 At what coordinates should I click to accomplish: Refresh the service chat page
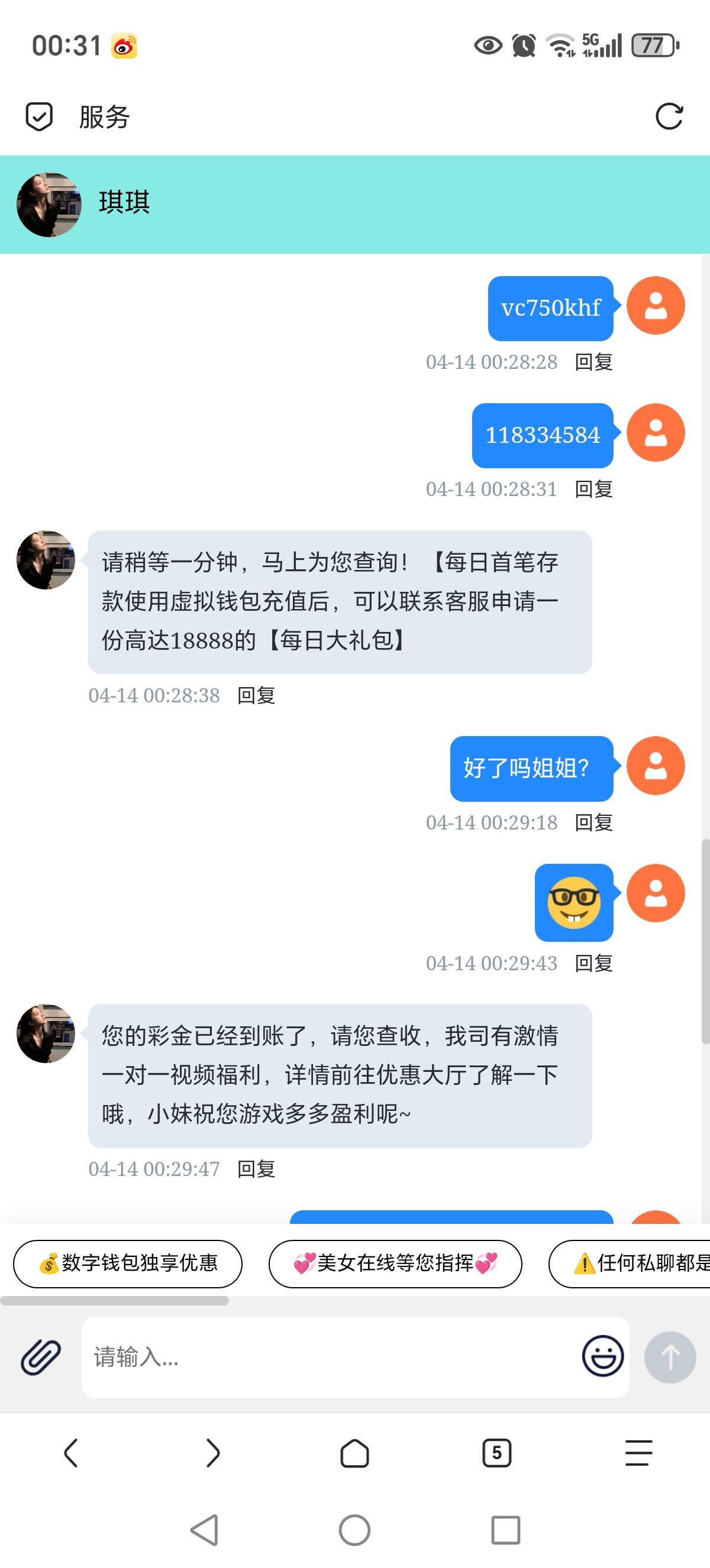point(669,116)
